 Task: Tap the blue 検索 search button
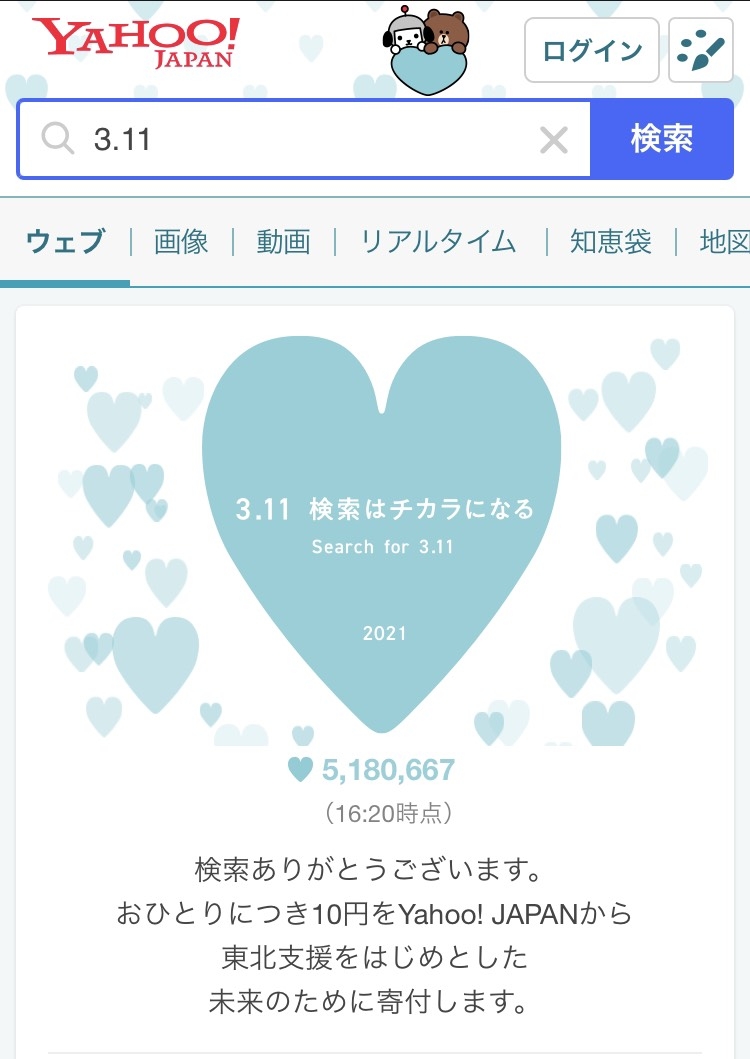(x=662, y=139)
